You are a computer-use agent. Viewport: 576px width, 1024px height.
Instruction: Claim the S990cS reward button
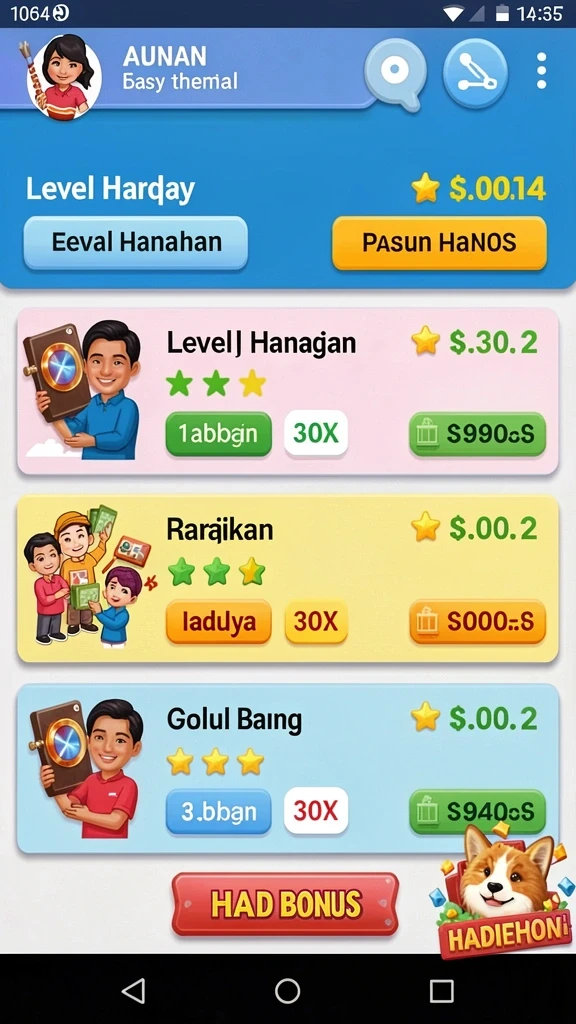coord(477,434)
